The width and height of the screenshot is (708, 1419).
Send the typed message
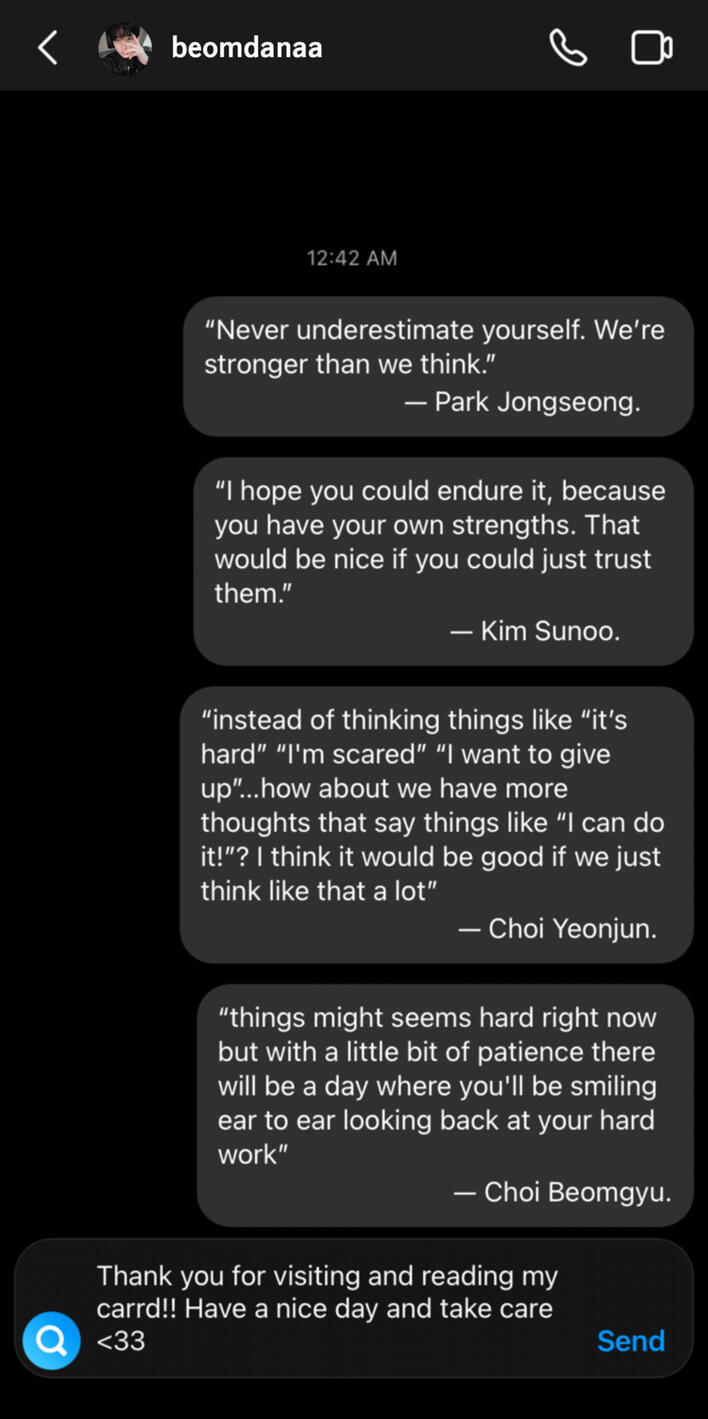pyautogui.click(x=630, y=1340)
